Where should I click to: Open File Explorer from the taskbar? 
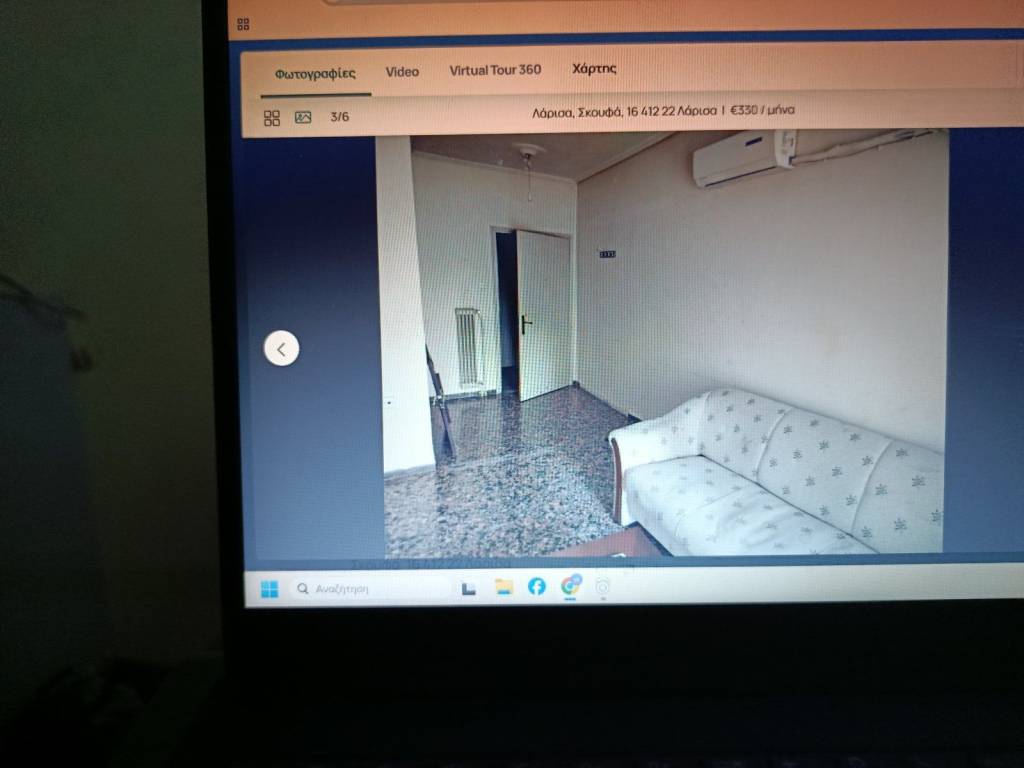click(x=503, y=587)
